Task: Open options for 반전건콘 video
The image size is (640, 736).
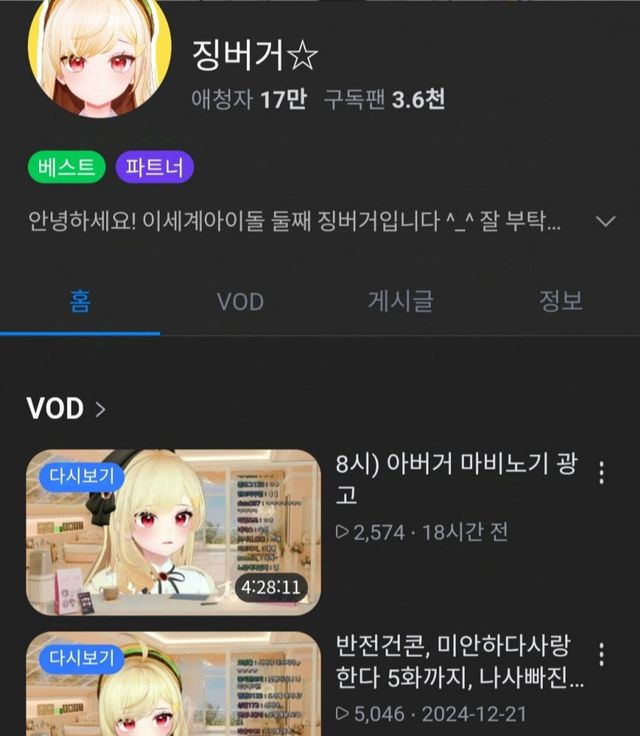Action: point(601,655)
